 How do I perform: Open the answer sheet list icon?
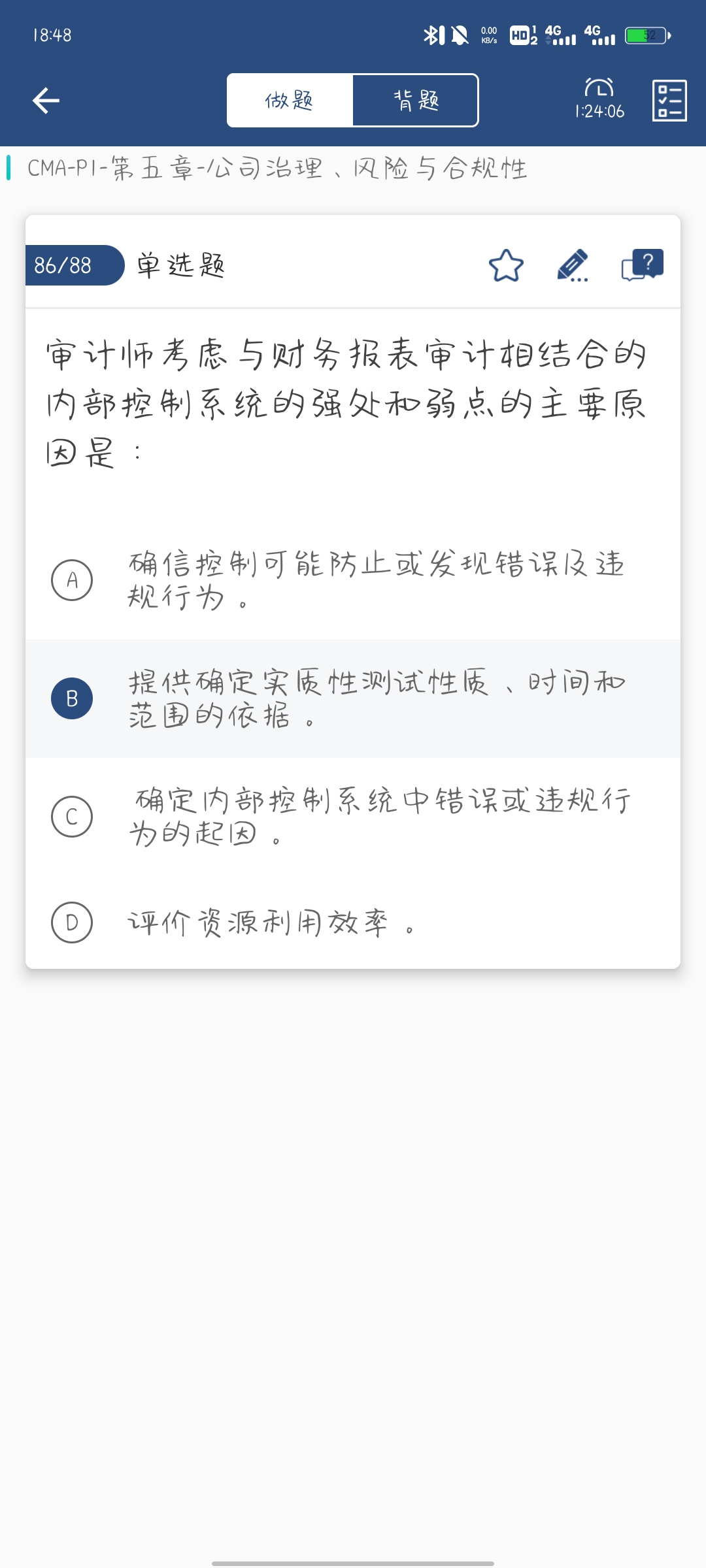point(669,101)
